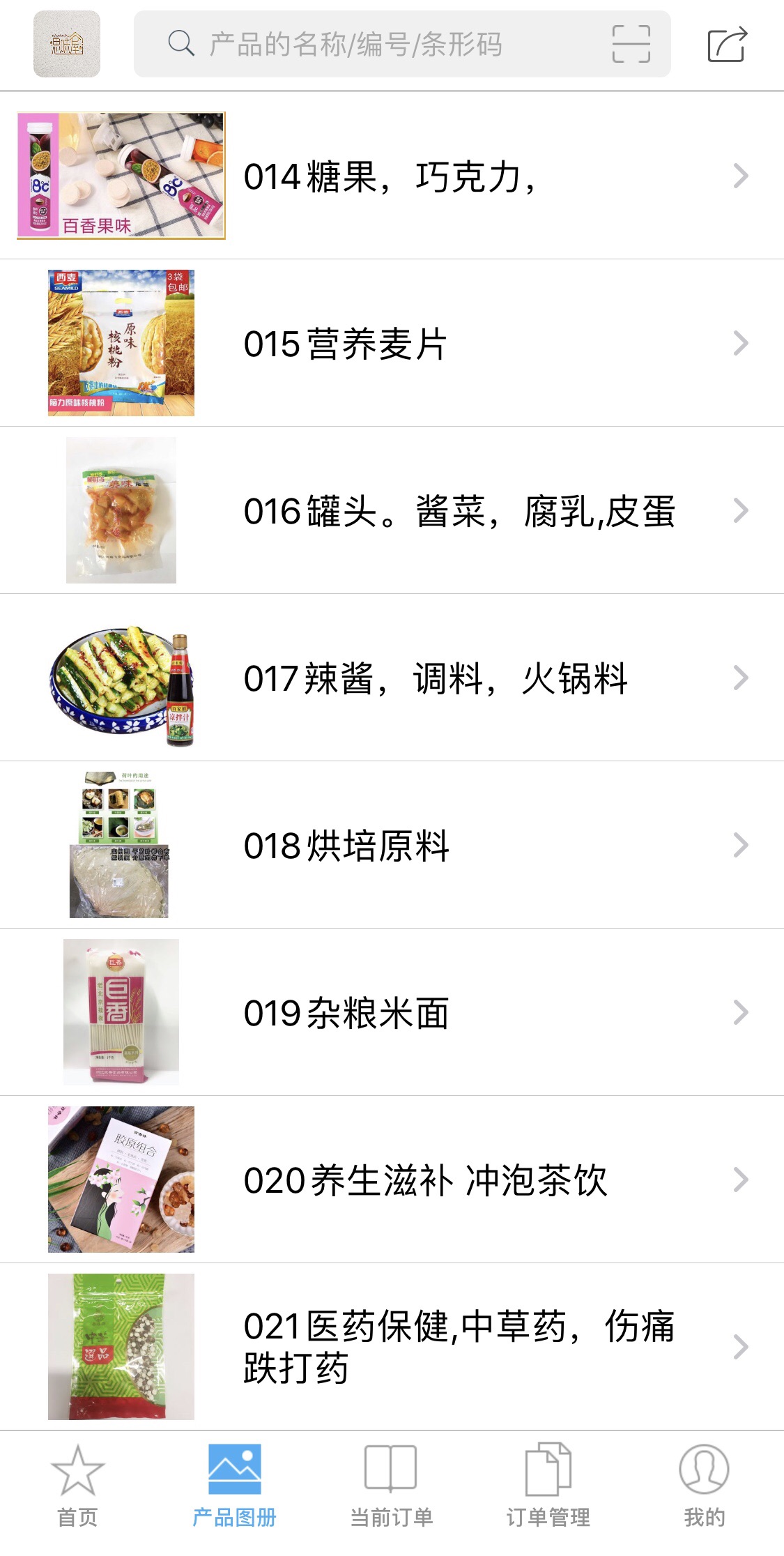Open category 014 糖果，巧克力

[390, 176]
